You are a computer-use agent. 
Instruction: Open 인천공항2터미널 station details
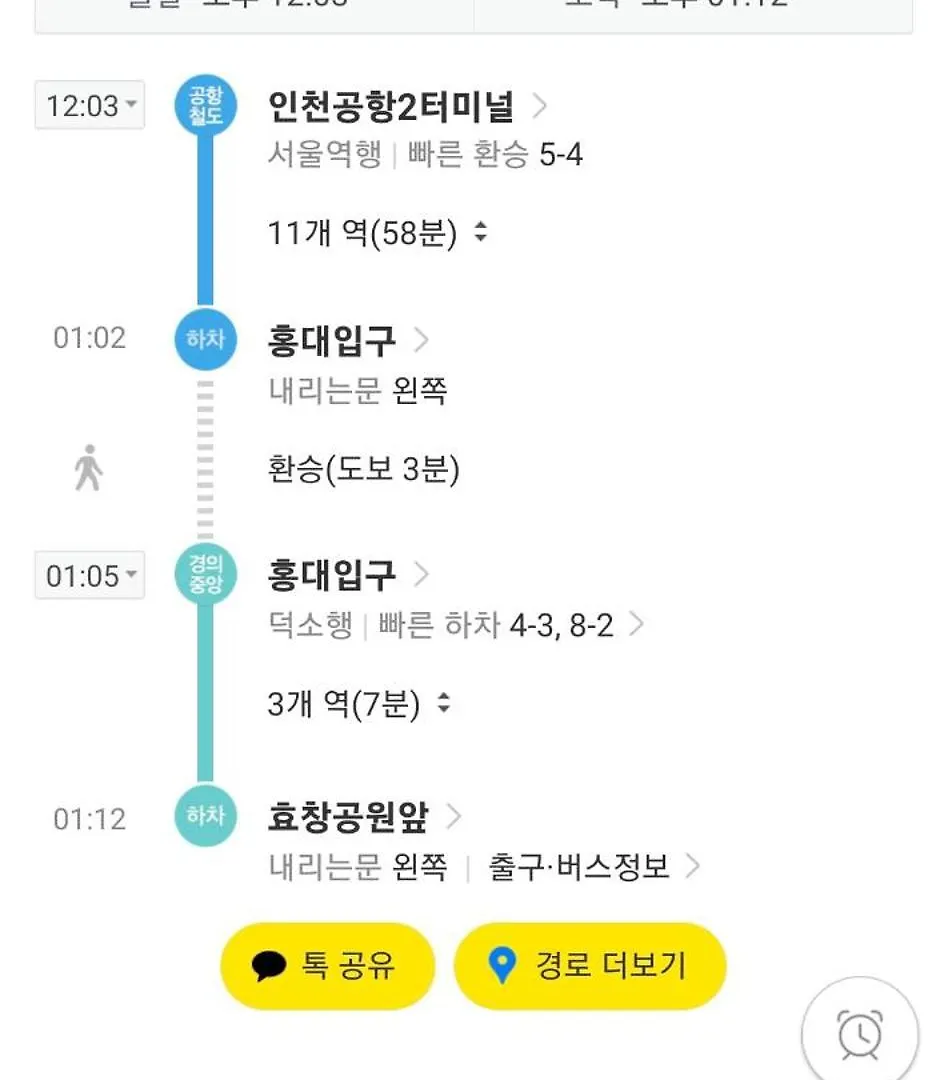coord(407,105)
